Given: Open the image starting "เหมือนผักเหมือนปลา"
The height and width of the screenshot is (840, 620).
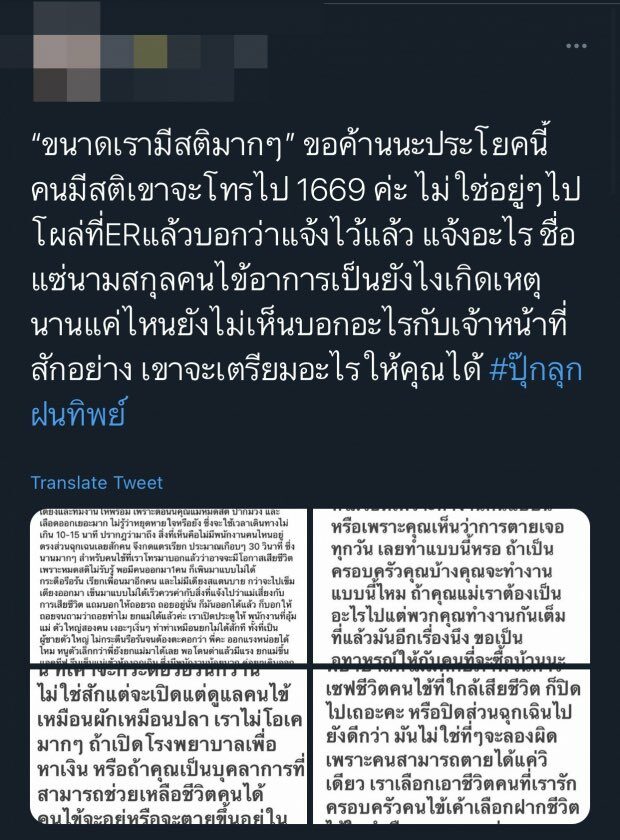Looking at the screenshot, I should 167,746.
